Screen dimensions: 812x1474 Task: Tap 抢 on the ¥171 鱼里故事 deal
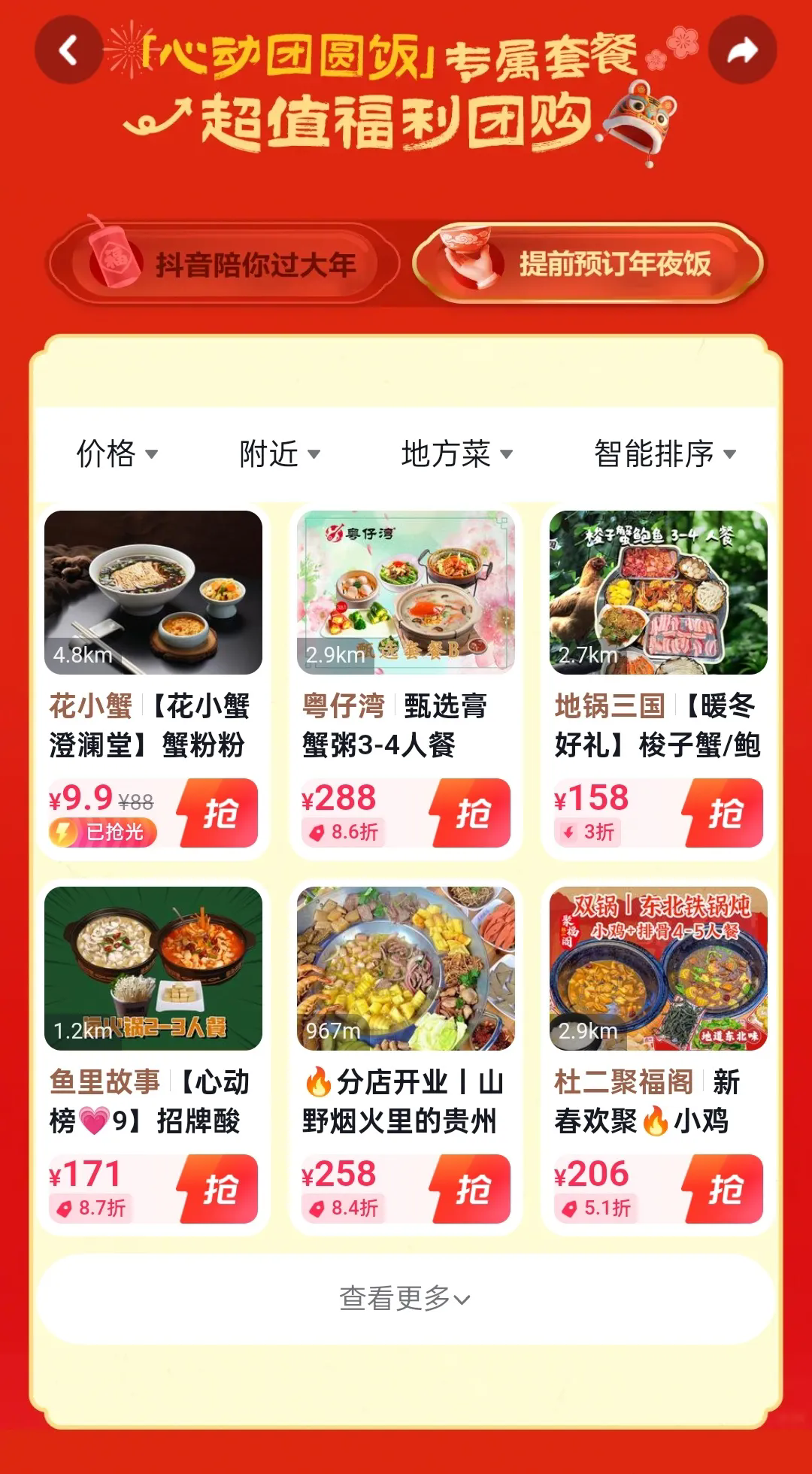pos(220,1189)
